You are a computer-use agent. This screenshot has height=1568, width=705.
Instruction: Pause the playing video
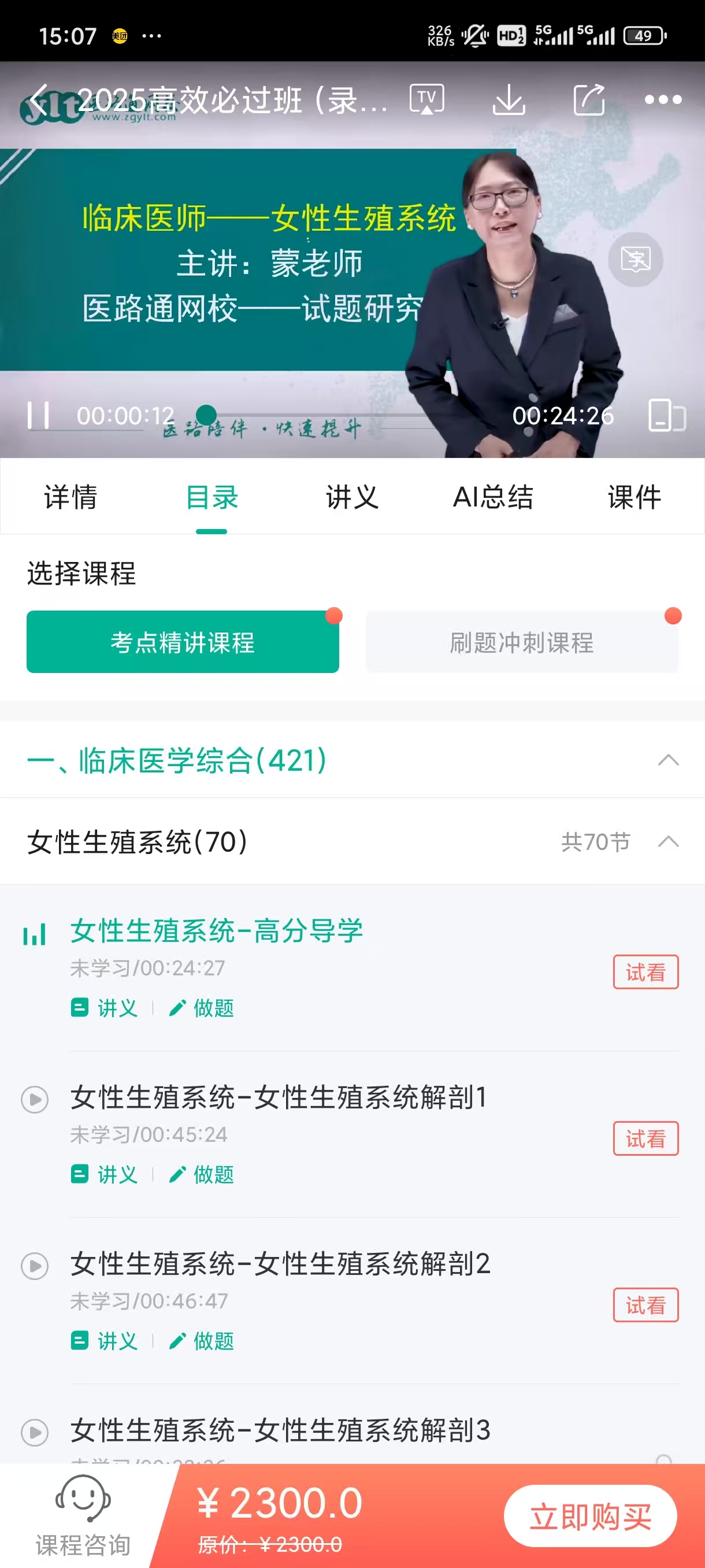coord(39,416)
